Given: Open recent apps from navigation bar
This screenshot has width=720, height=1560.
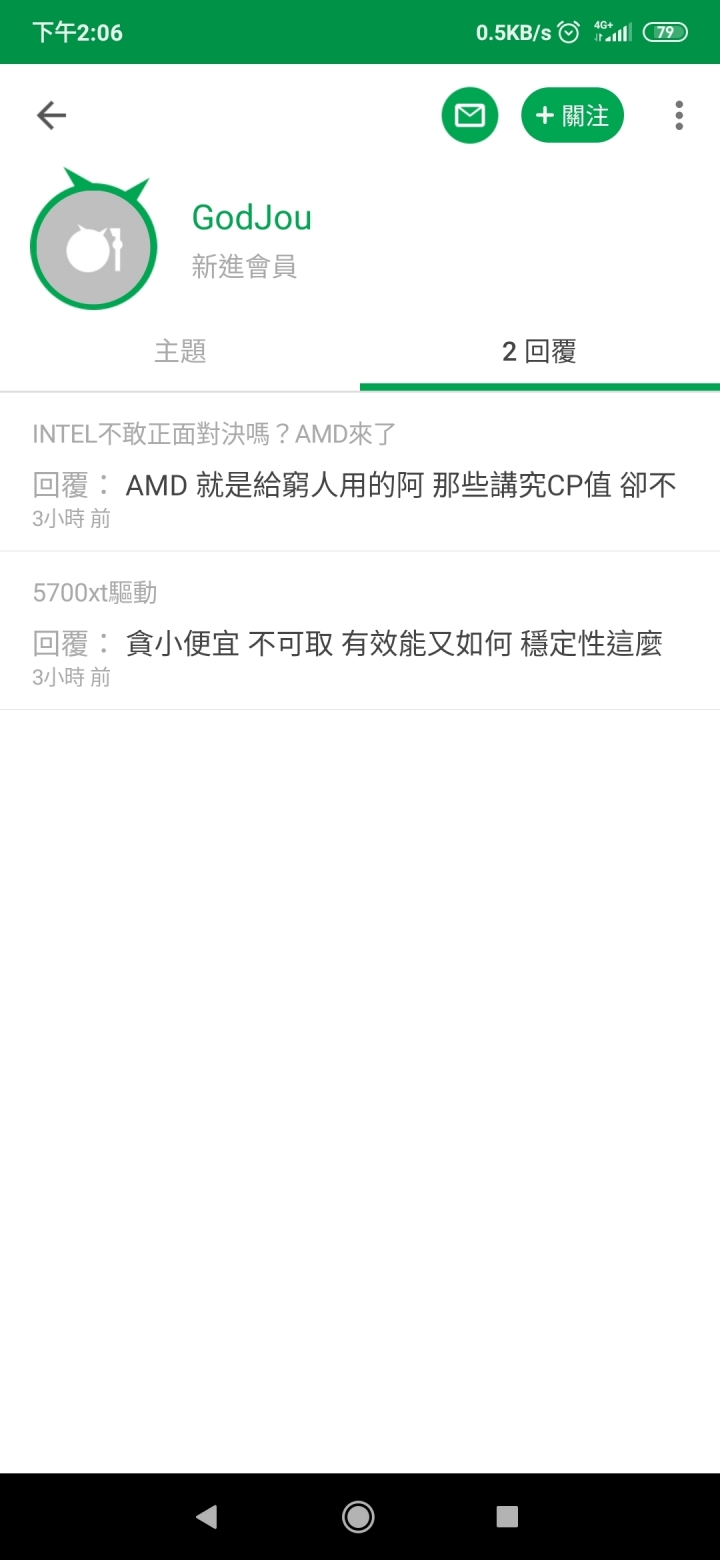Looking at the screenshot, I should coord(507,1517).
